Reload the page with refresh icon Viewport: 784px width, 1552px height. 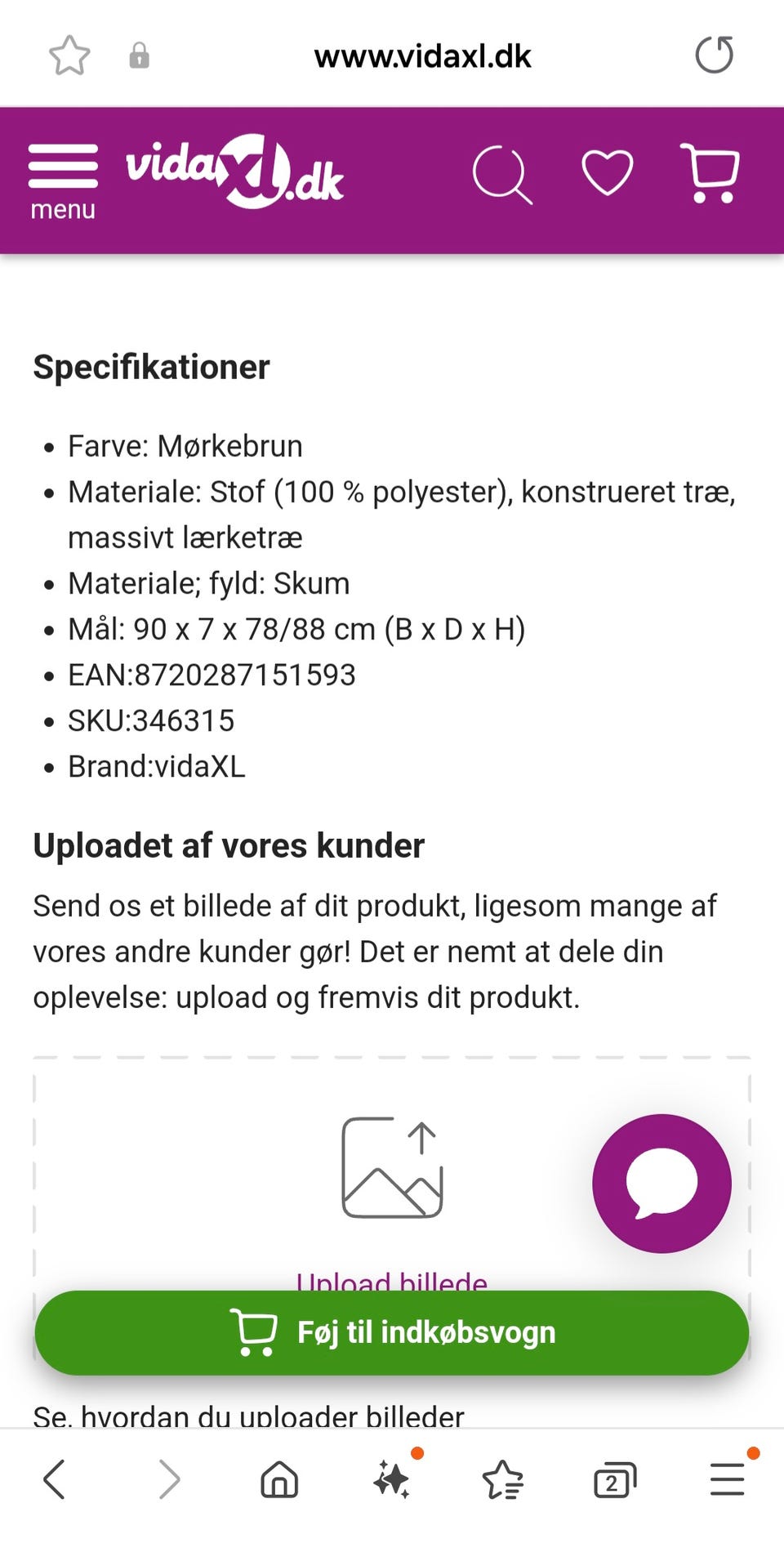pyautogui.click(x=715, y=55)
